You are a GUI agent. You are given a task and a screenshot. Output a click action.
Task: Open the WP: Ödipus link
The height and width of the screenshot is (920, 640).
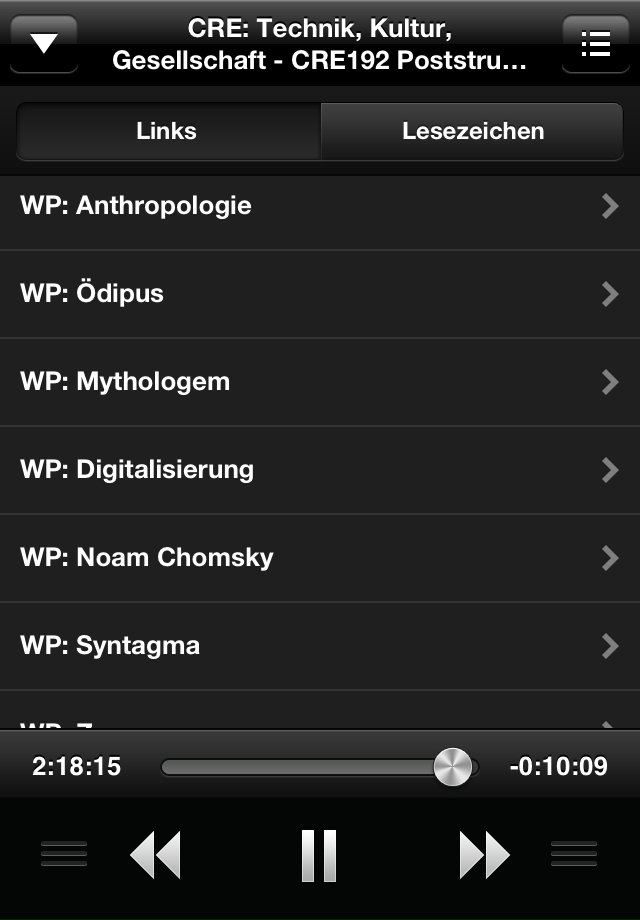click(320, 294)
